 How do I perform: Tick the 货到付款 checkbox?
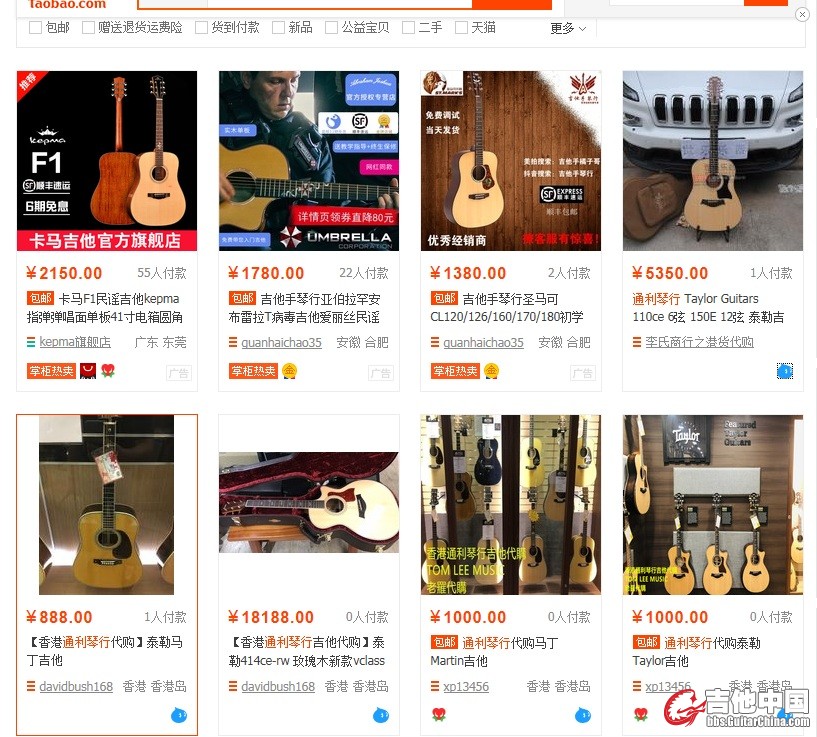point(201,28)
